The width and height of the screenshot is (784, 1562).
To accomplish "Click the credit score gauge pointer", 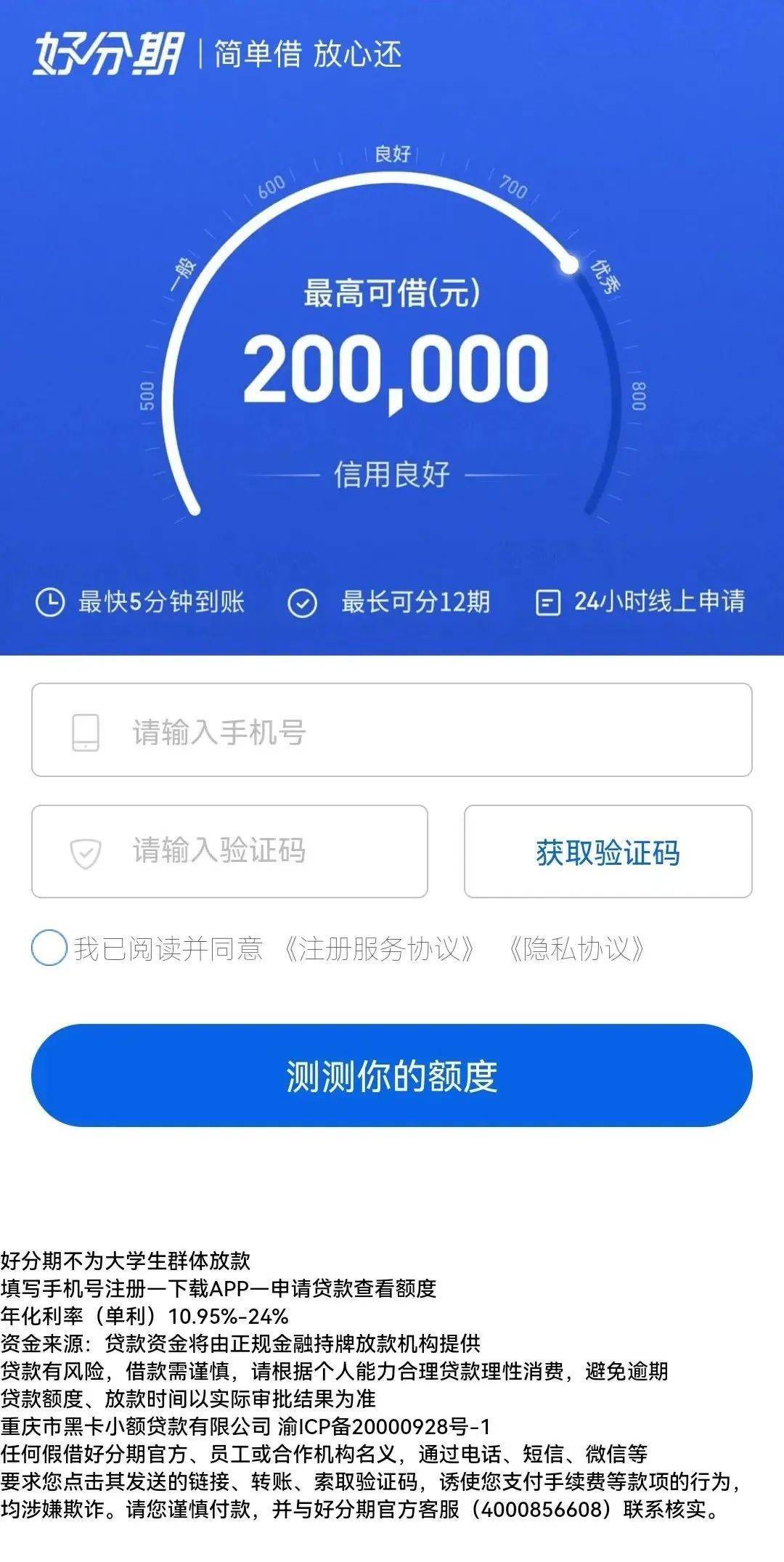I will tap(570, 265).
